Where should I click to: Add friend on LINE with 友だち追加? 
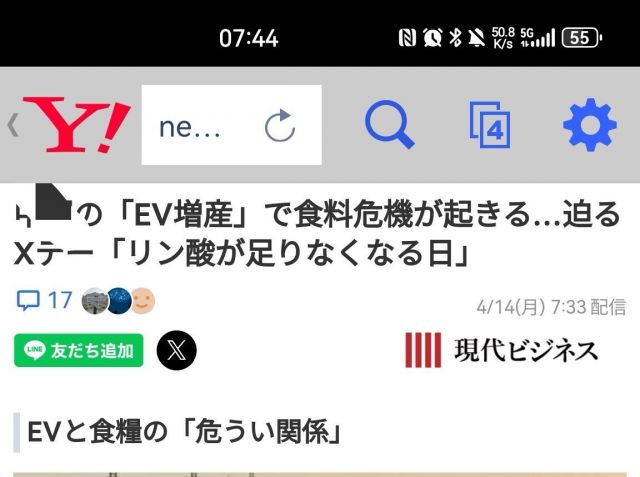coord(79,350)
